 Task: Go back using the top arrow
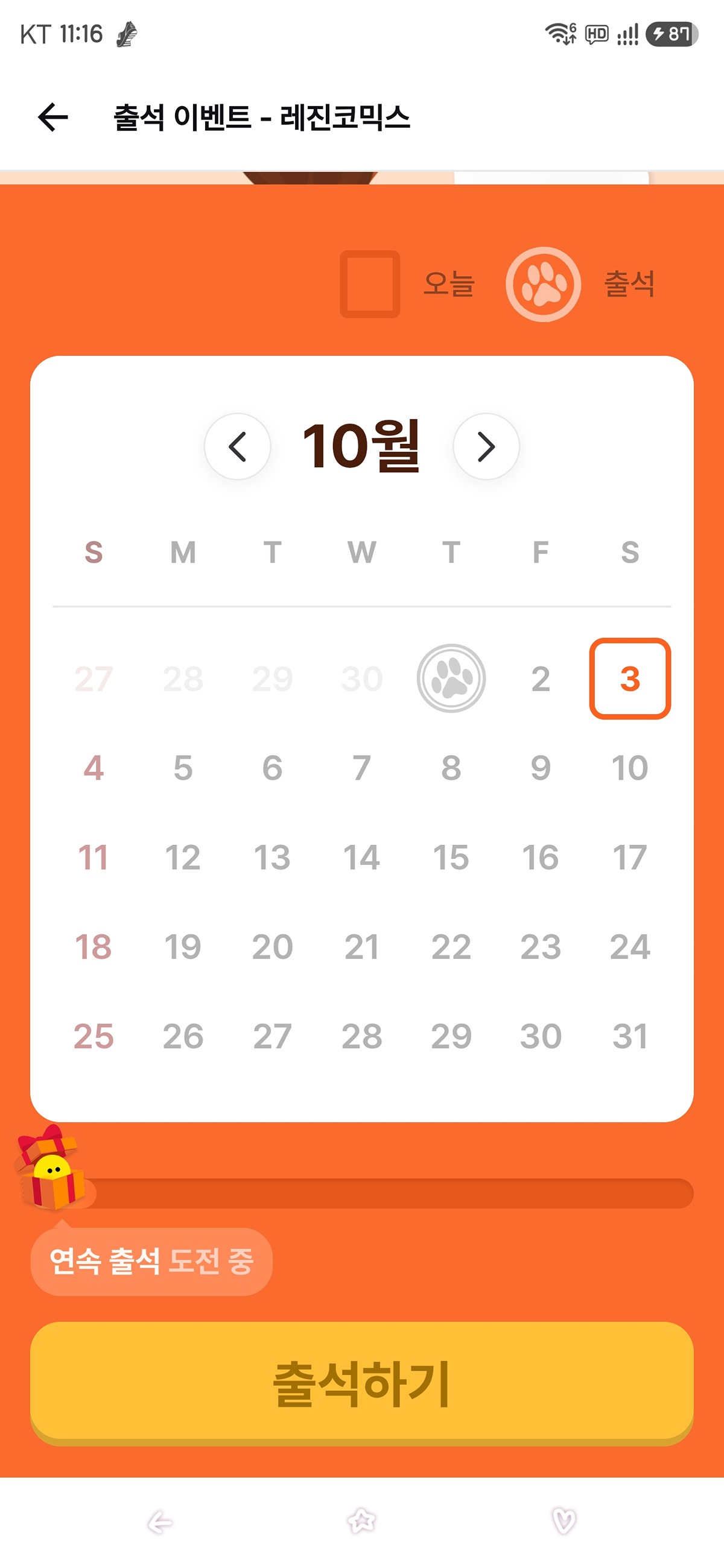click(53, 117)
